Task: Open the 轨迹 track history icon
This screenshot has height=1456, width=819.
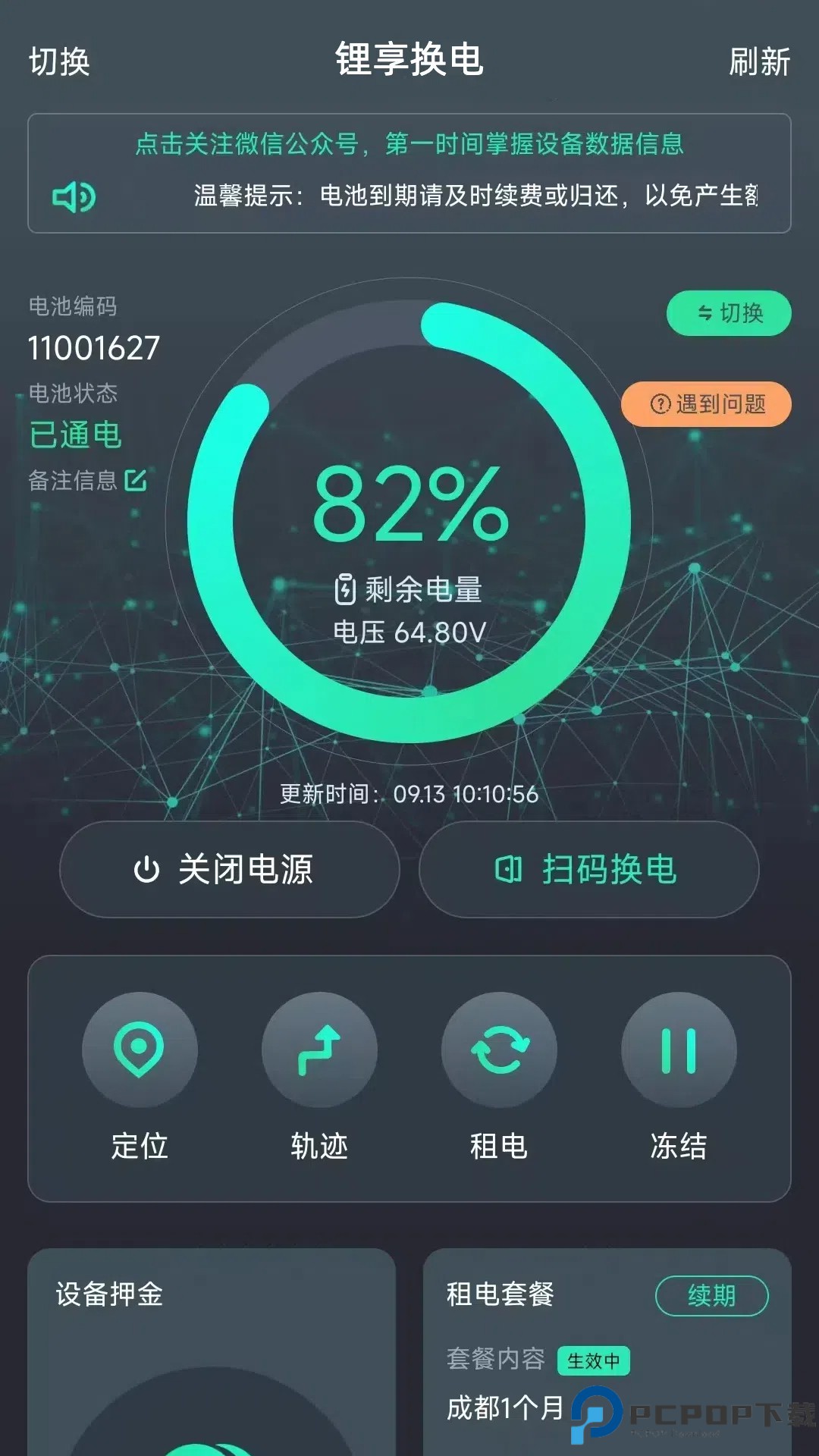Action: pos(320,1050)
